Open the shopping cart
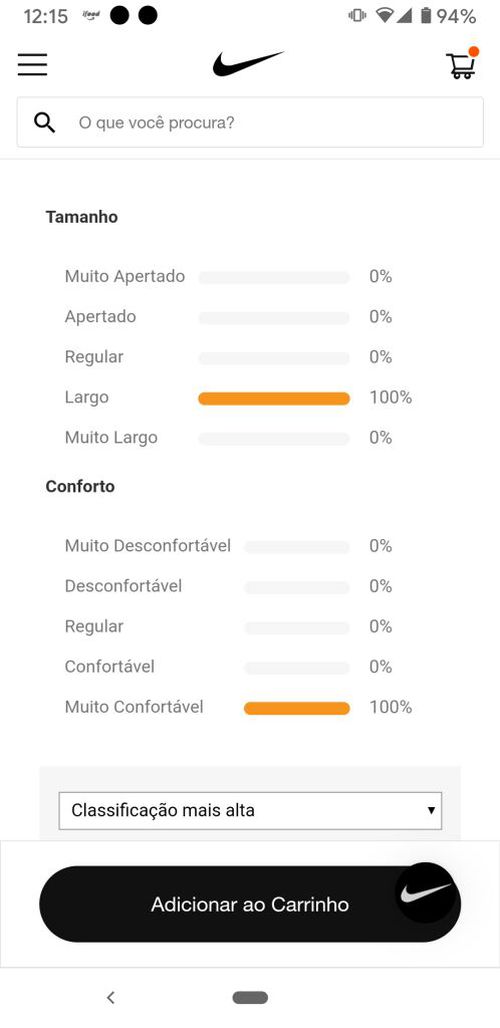The width and height of the screenshot is (500, 1028). (462, 64)
